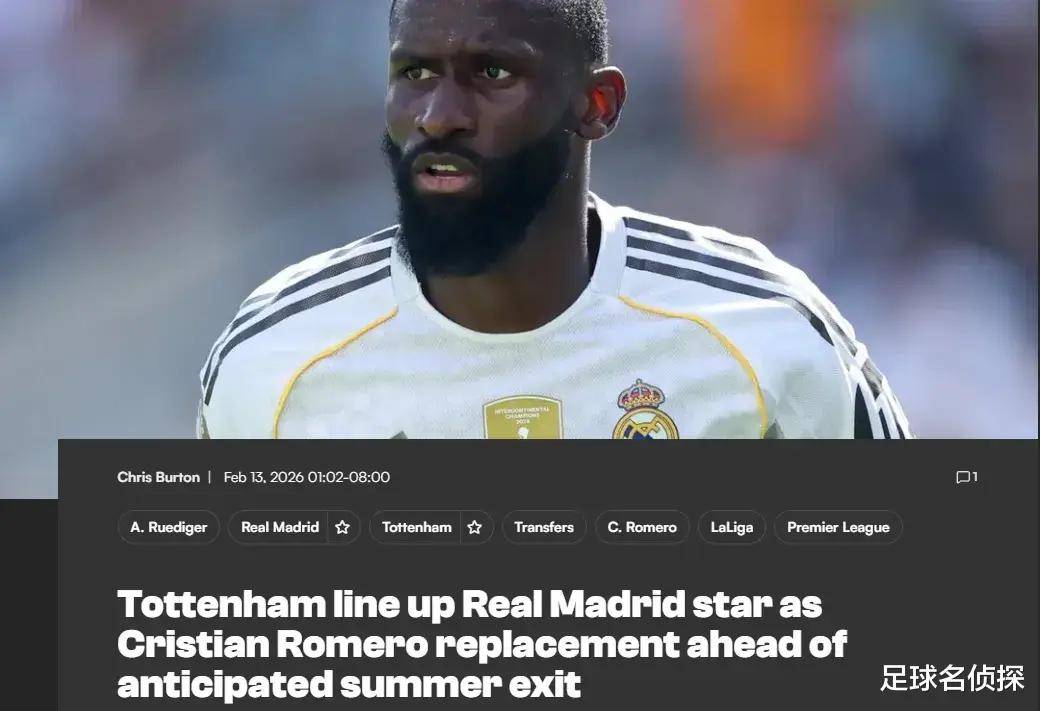The image size is (1040, 711).
Task: Open author Chris Burton's profile
Action: click(x=158, y=477)
